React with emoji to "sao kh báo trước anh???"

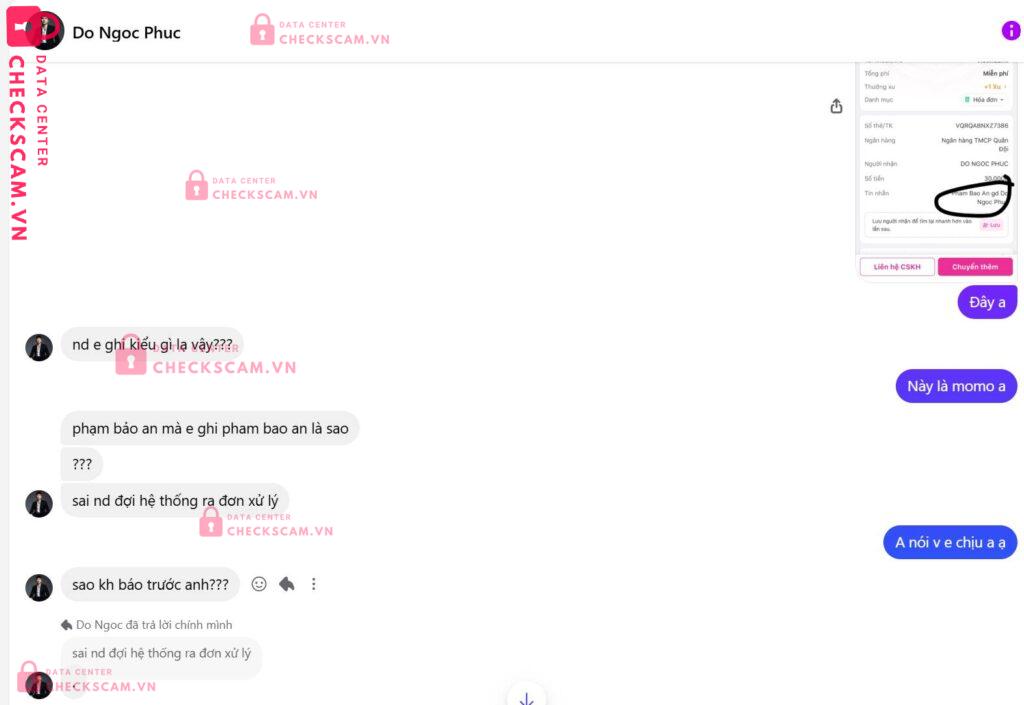259,584
